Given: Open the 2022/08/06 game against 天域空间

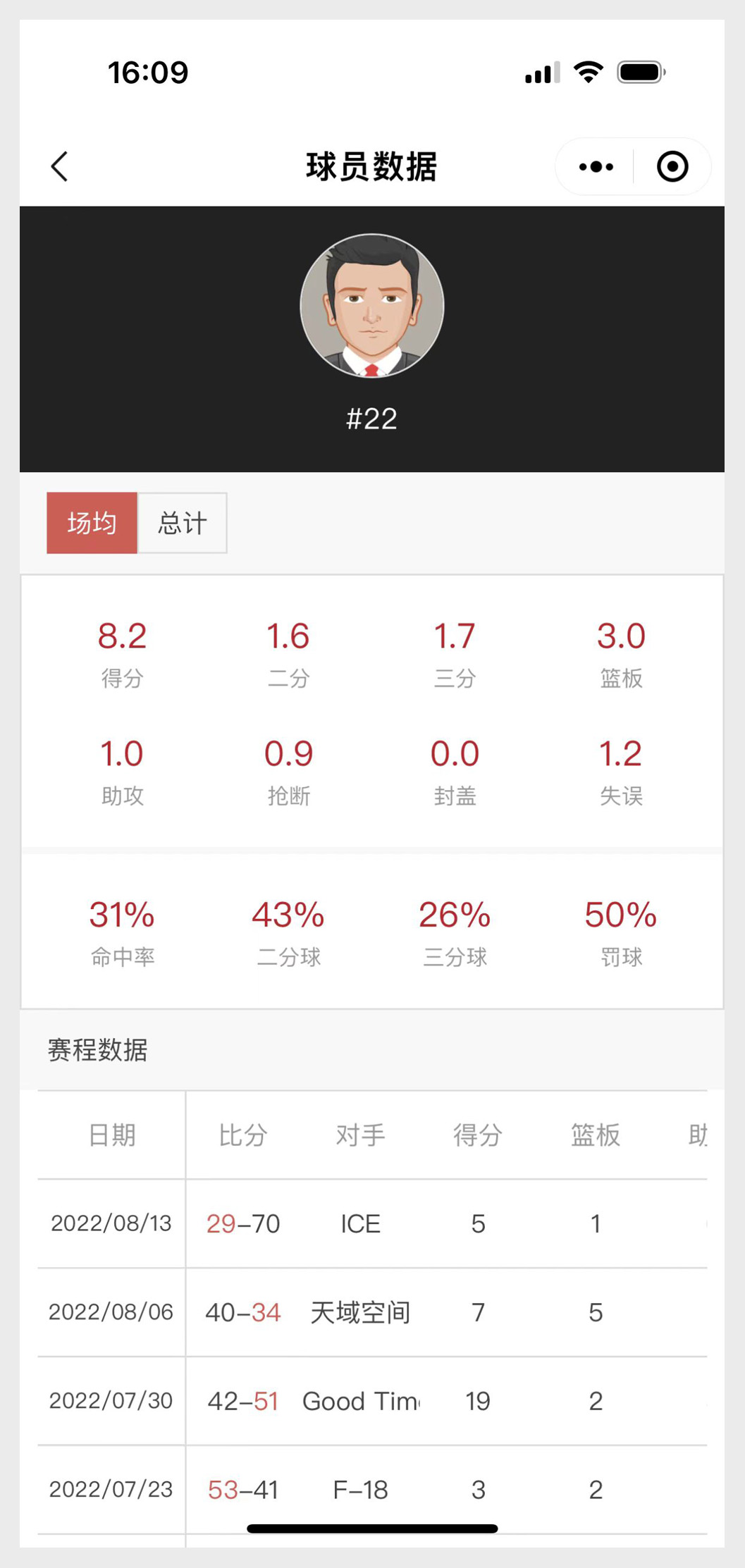Looking at the screenshot, I should [372, 1312].
